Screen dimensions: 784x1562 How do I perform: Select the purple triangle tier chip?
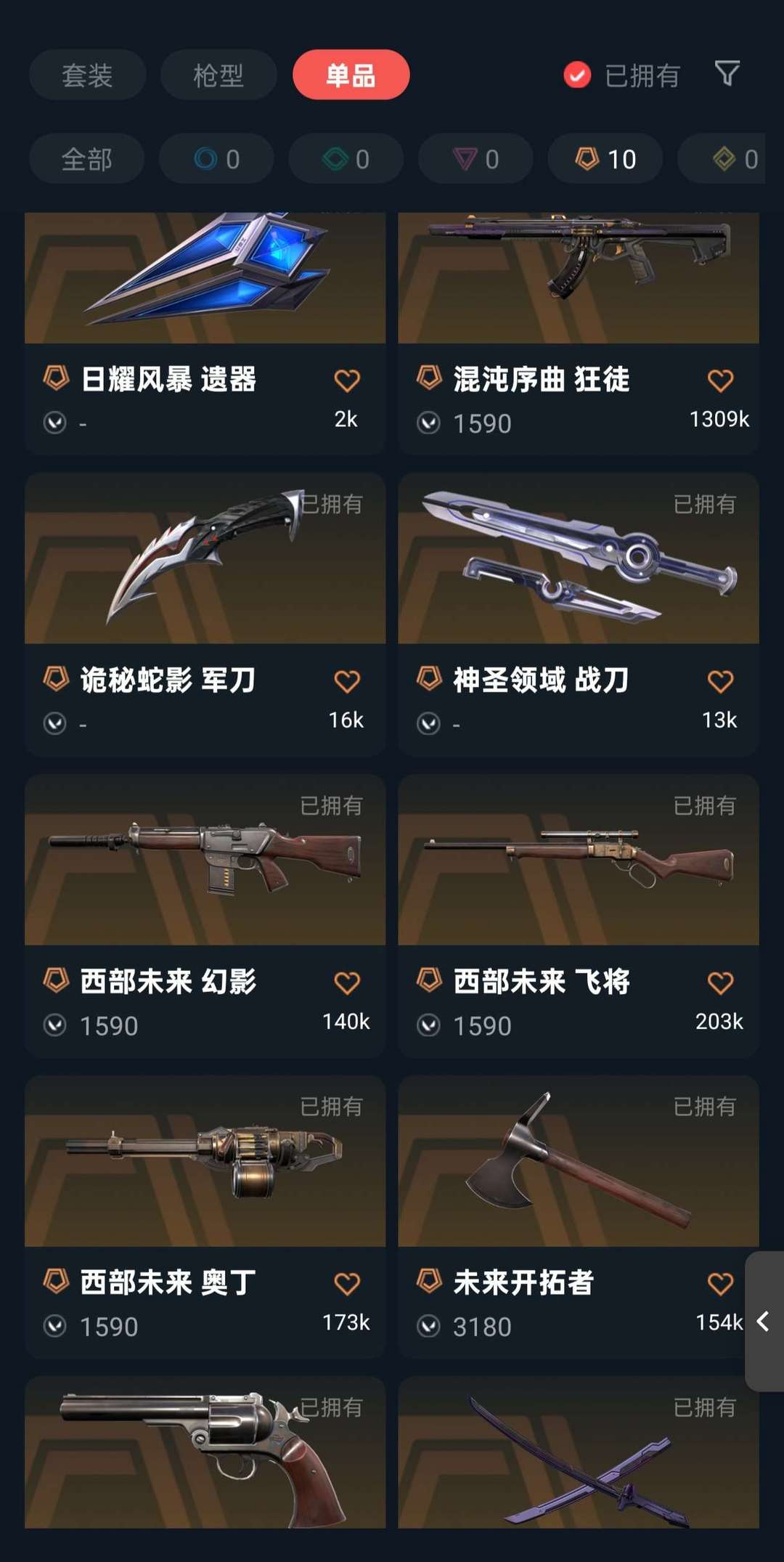point(475,159)
